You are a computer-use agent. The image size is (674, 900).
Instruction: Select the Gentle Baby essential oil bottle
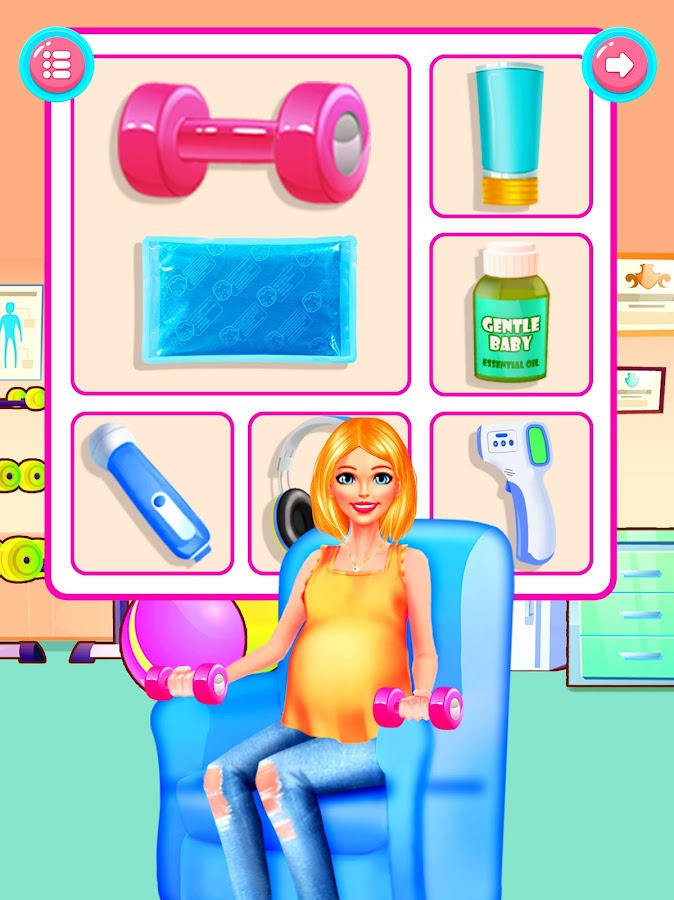[511, 314]
